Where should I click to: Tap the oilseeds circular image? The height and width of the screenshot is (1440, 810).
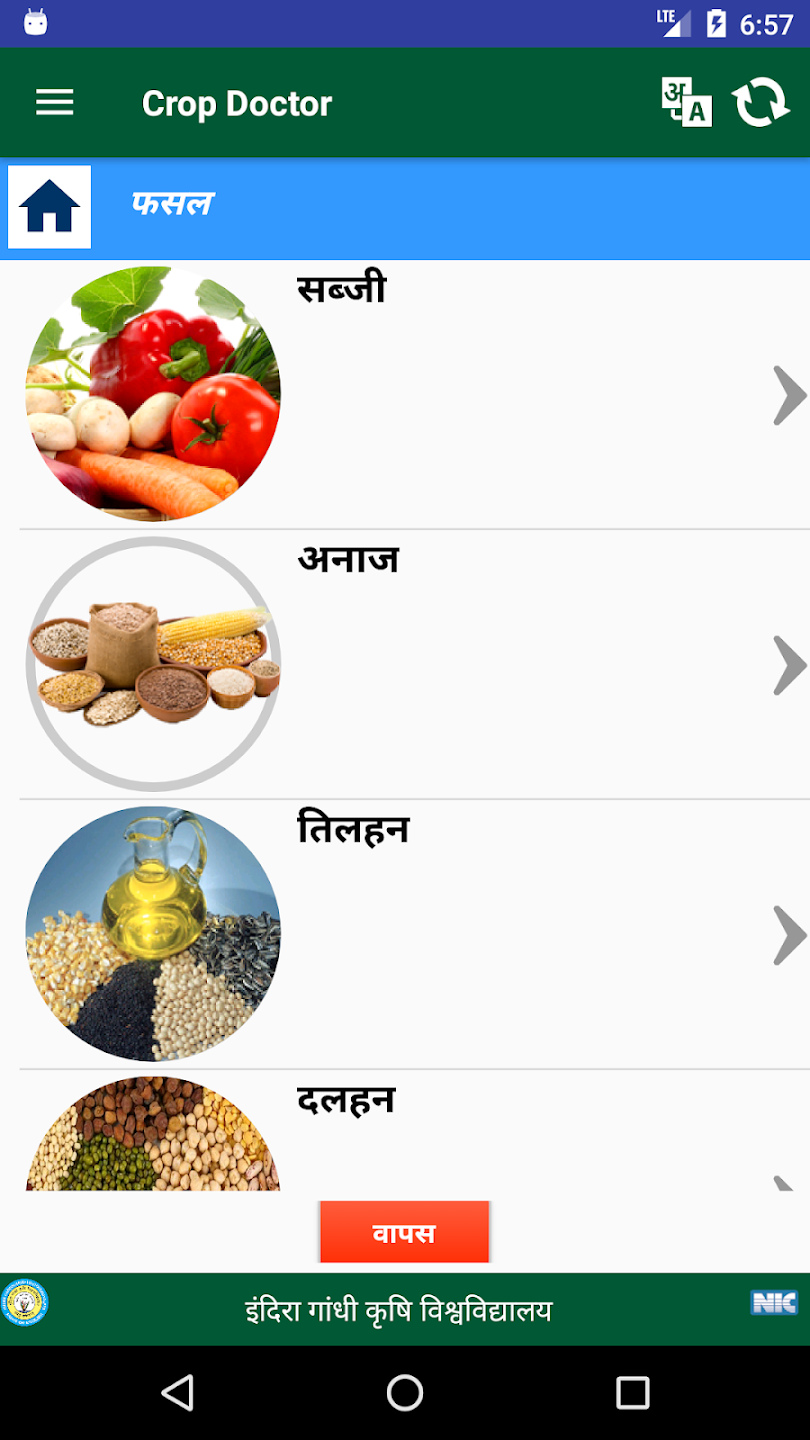click(152, 933)
